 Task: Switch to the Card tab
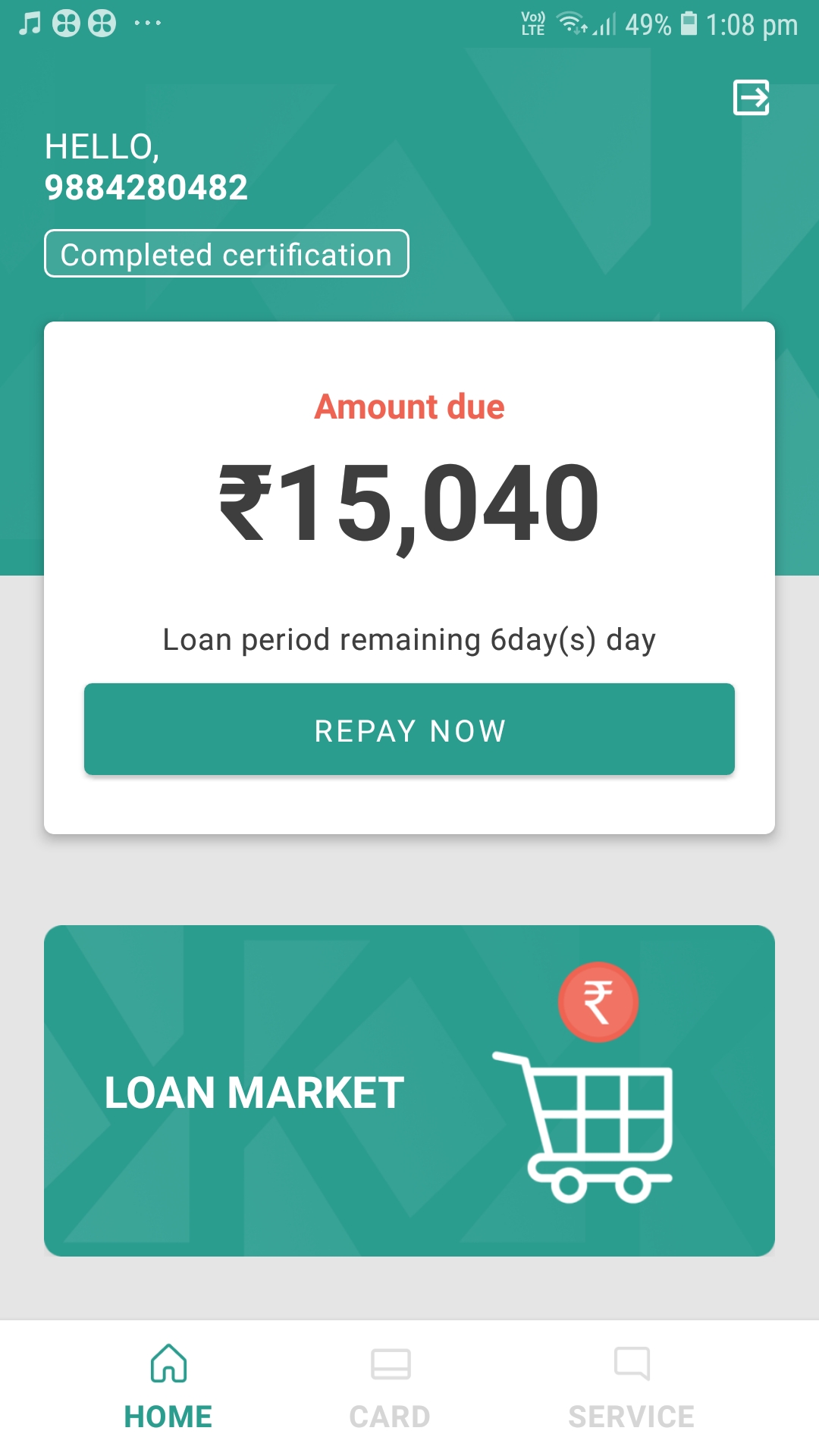390,1388
